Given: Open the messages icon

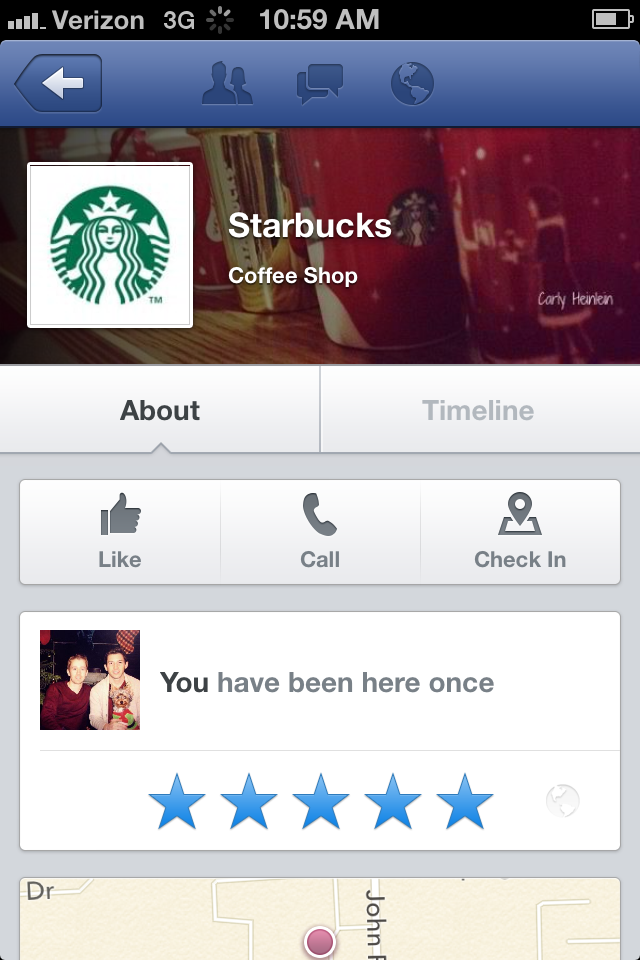Looking at the screenshot, I should tap(320, 84).
